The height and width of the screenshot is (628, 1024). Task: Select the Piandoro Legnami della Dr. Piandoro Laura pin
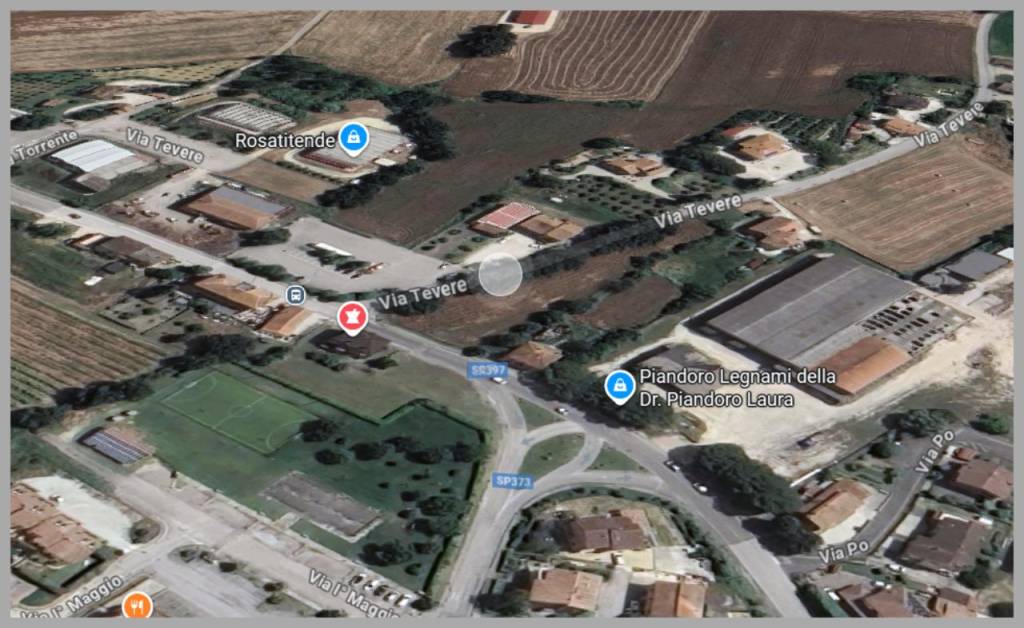620,386
